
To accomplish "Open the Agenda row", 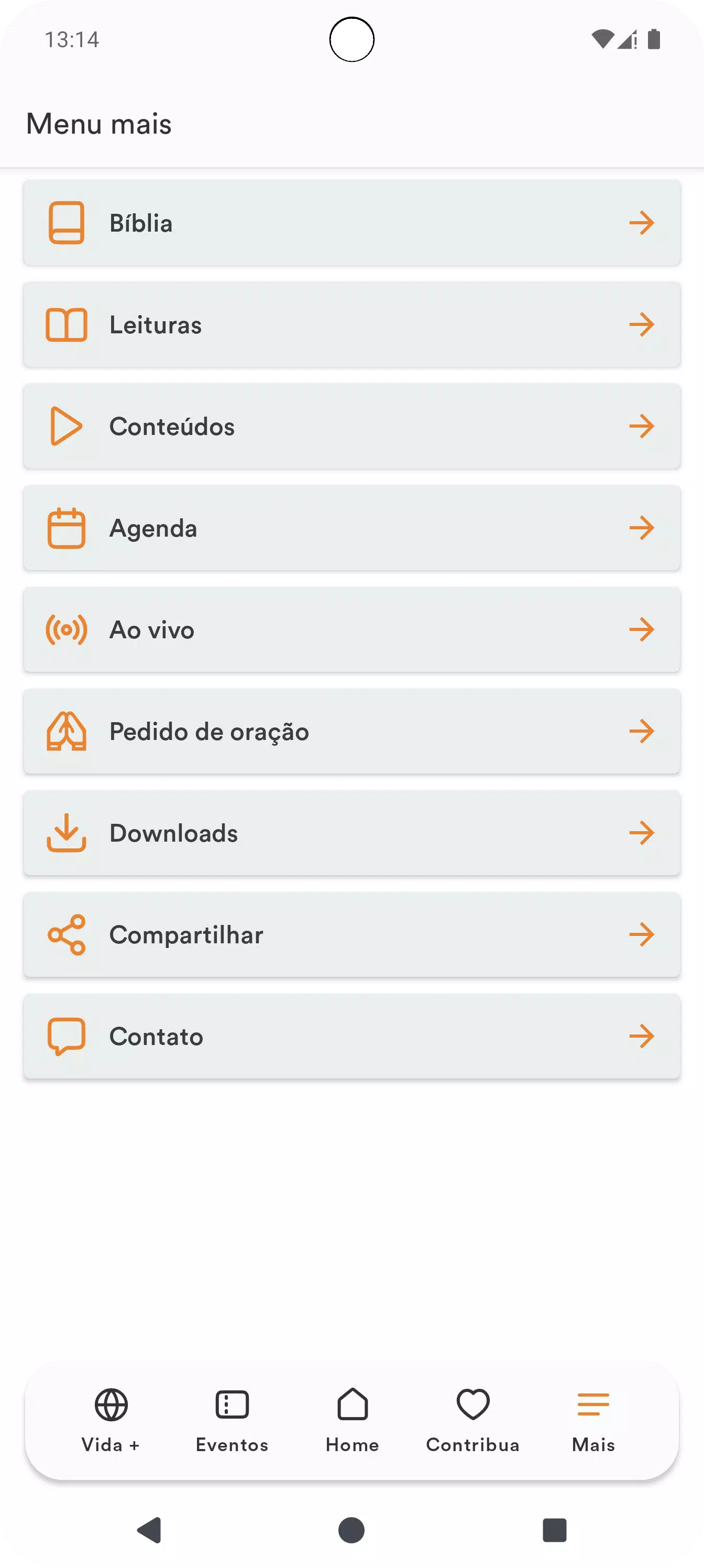I will (351, 528).
